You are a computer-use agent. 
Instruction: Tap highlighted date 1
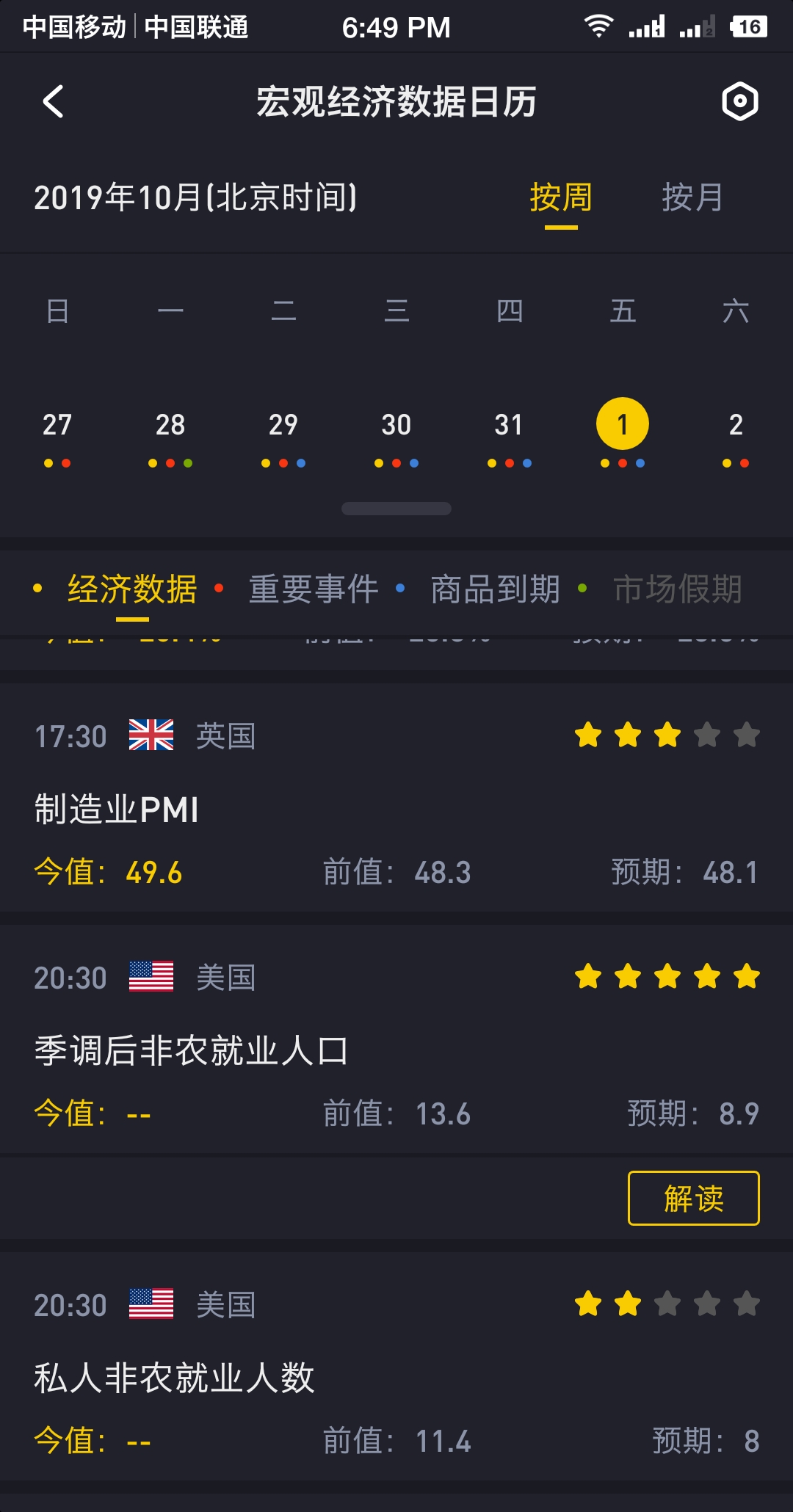point(623,424)
